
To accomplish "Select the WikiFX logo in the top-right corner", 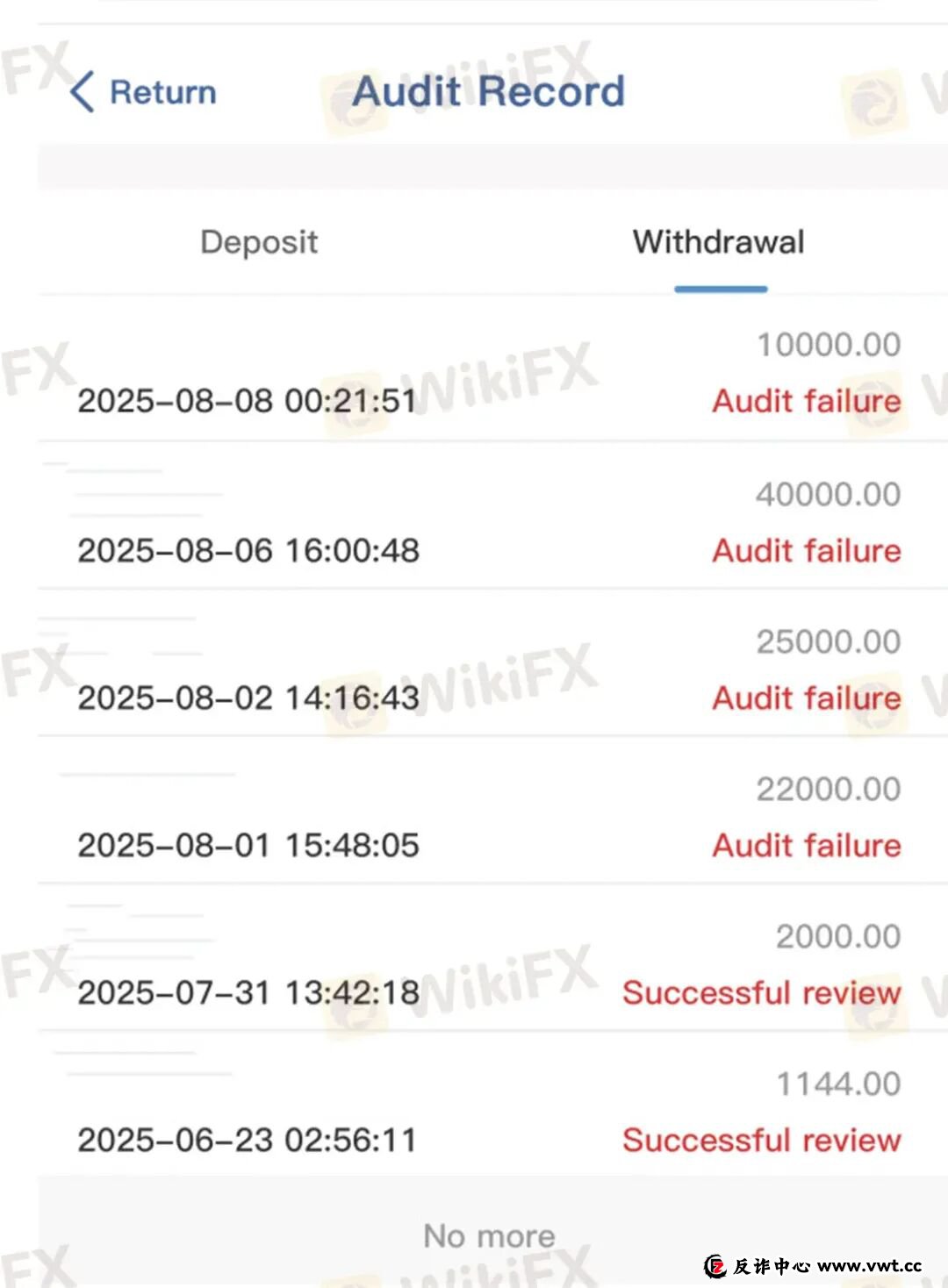I will coord(873,99).
